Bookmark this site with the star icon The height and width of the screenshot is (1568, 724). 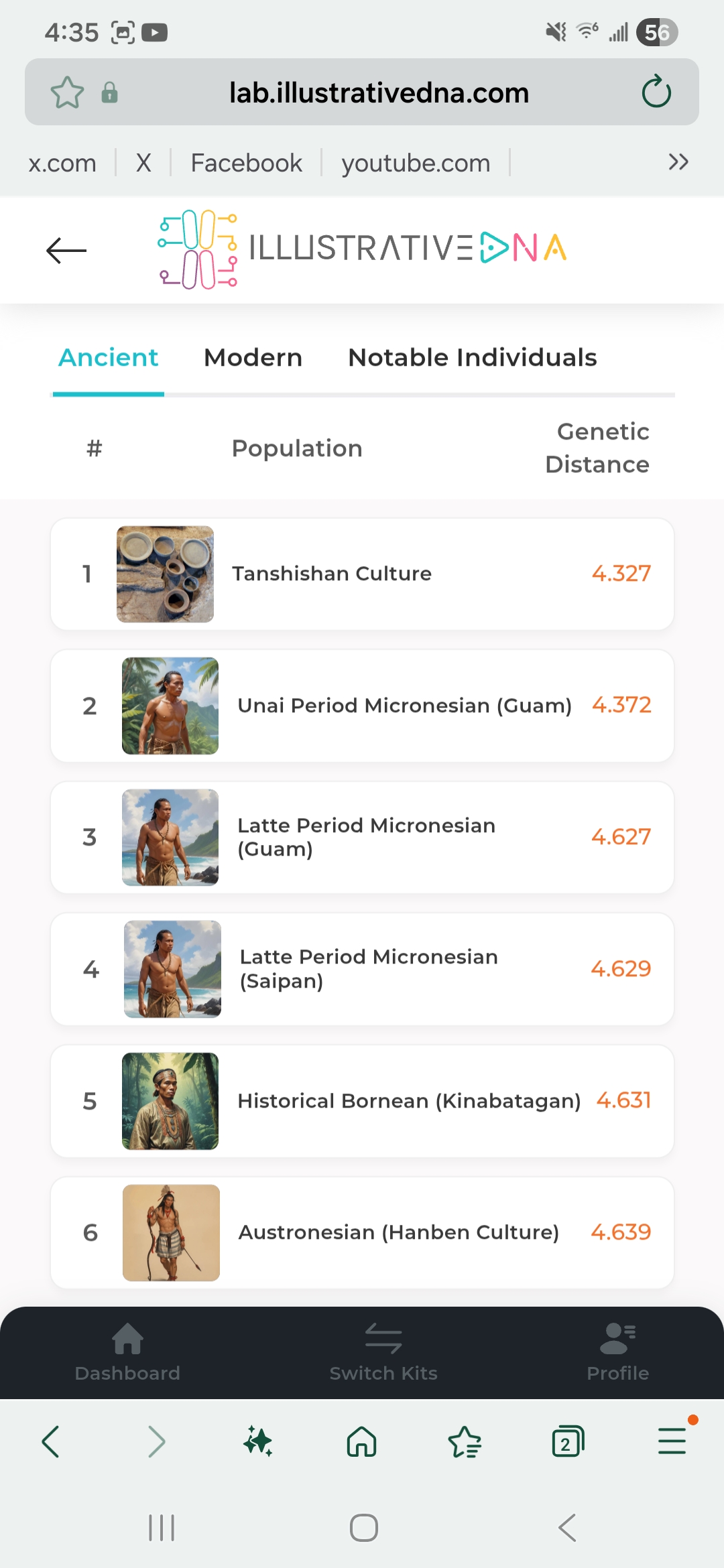pos(68,92)
